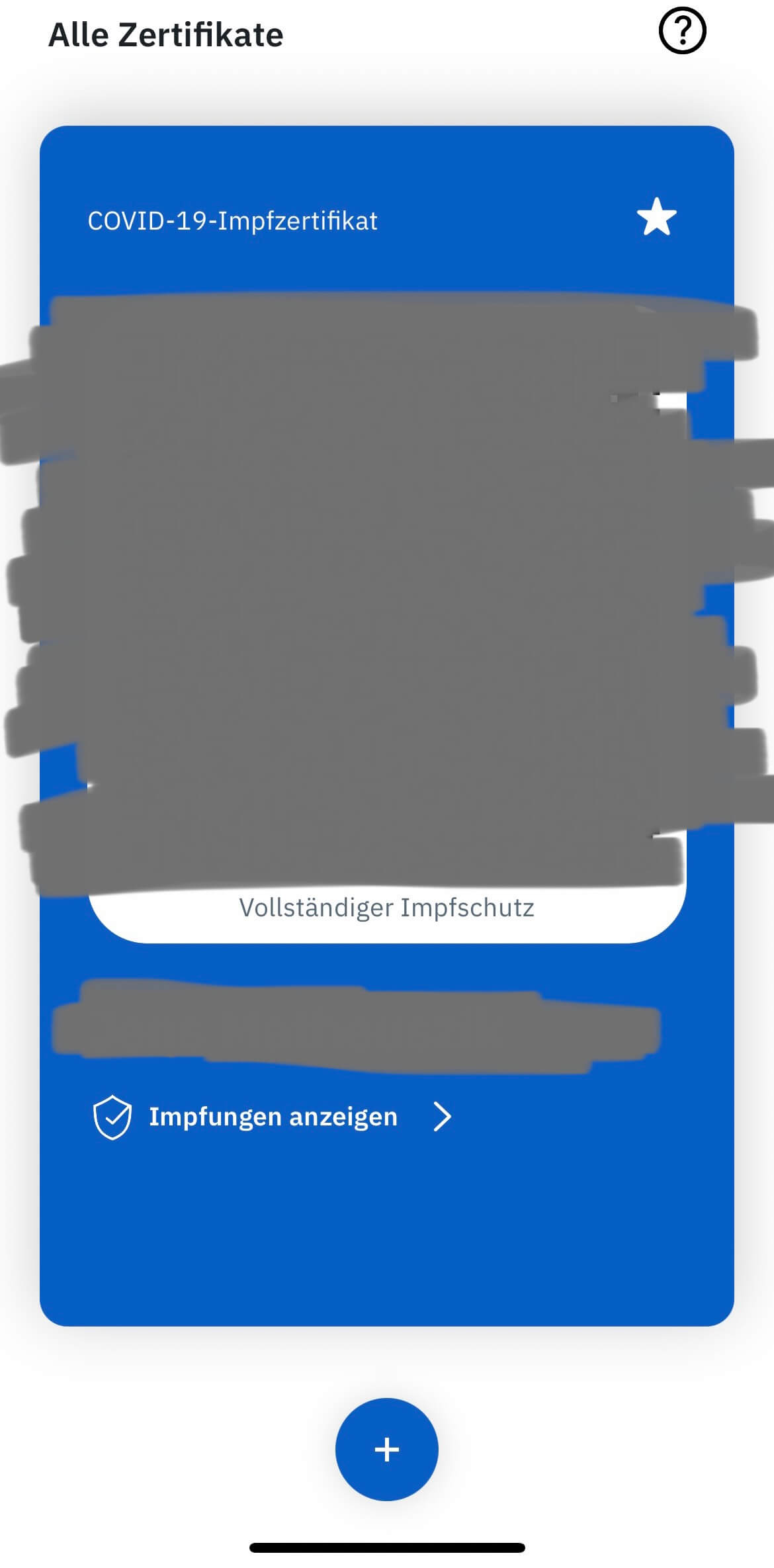Viewport: 774px width, 1568px height.
Task: Open Impfungen anzeigen
Action: click(273, 1117)
